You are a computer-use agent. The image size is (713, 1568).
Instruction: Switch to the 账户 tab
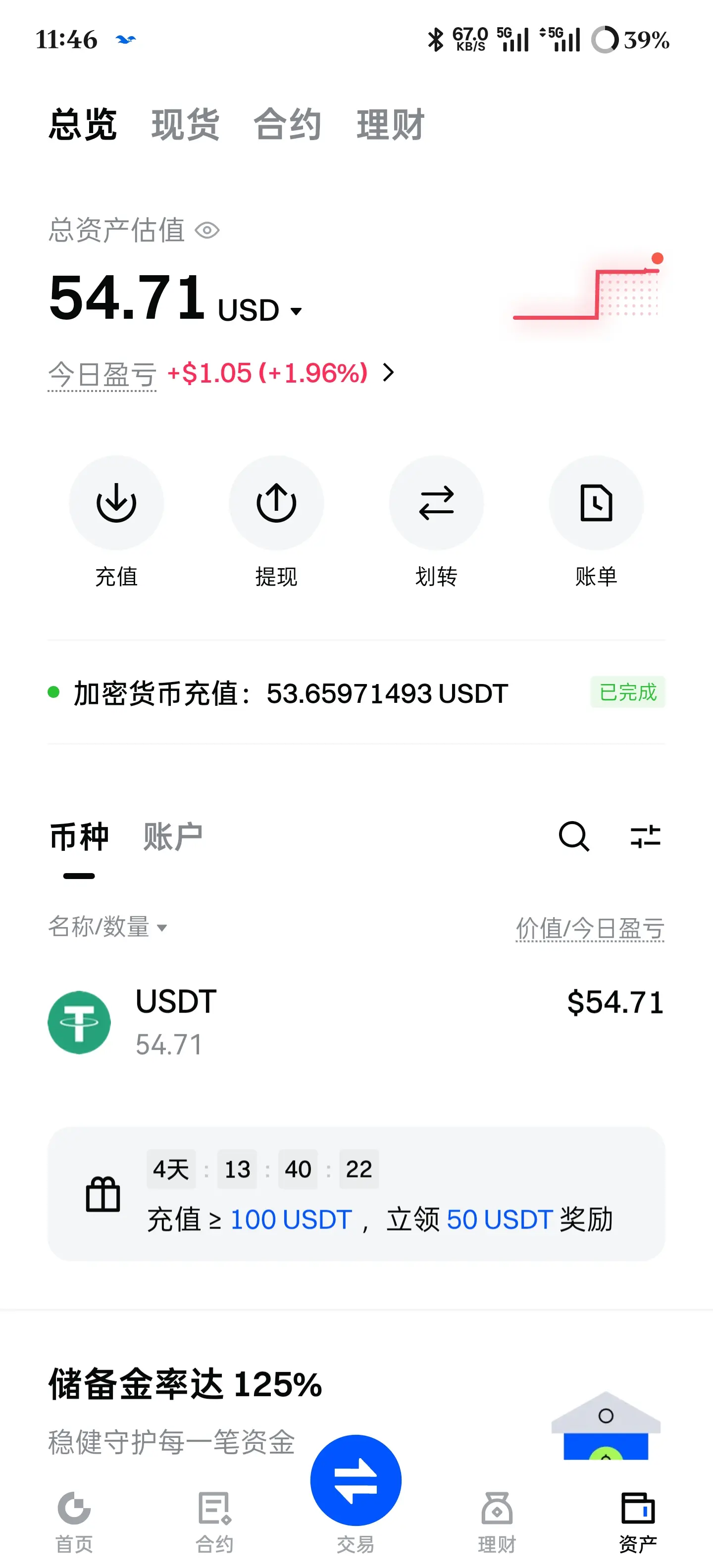(x=173, y=836)
